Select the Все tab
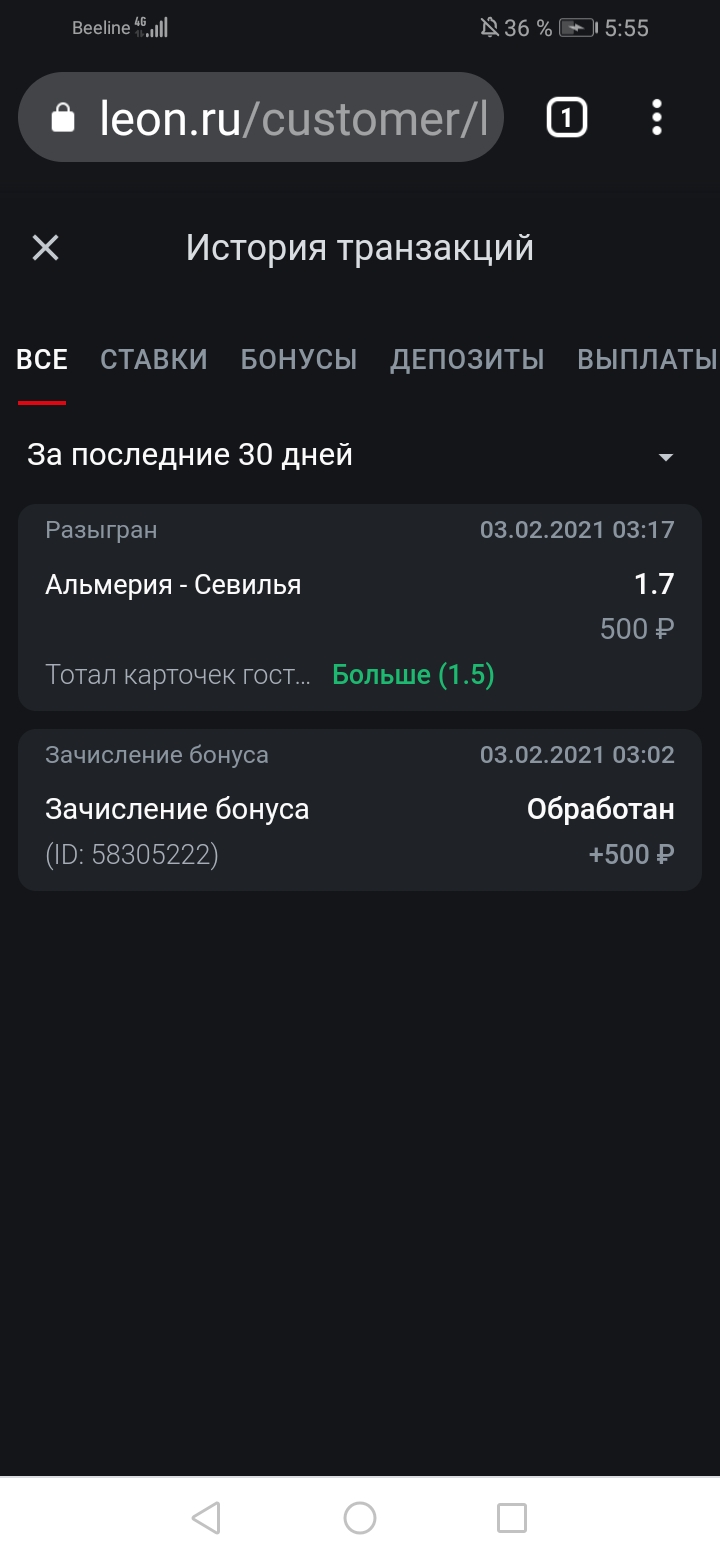This screenshot has height=1560, width=720. tap(42, 360)
